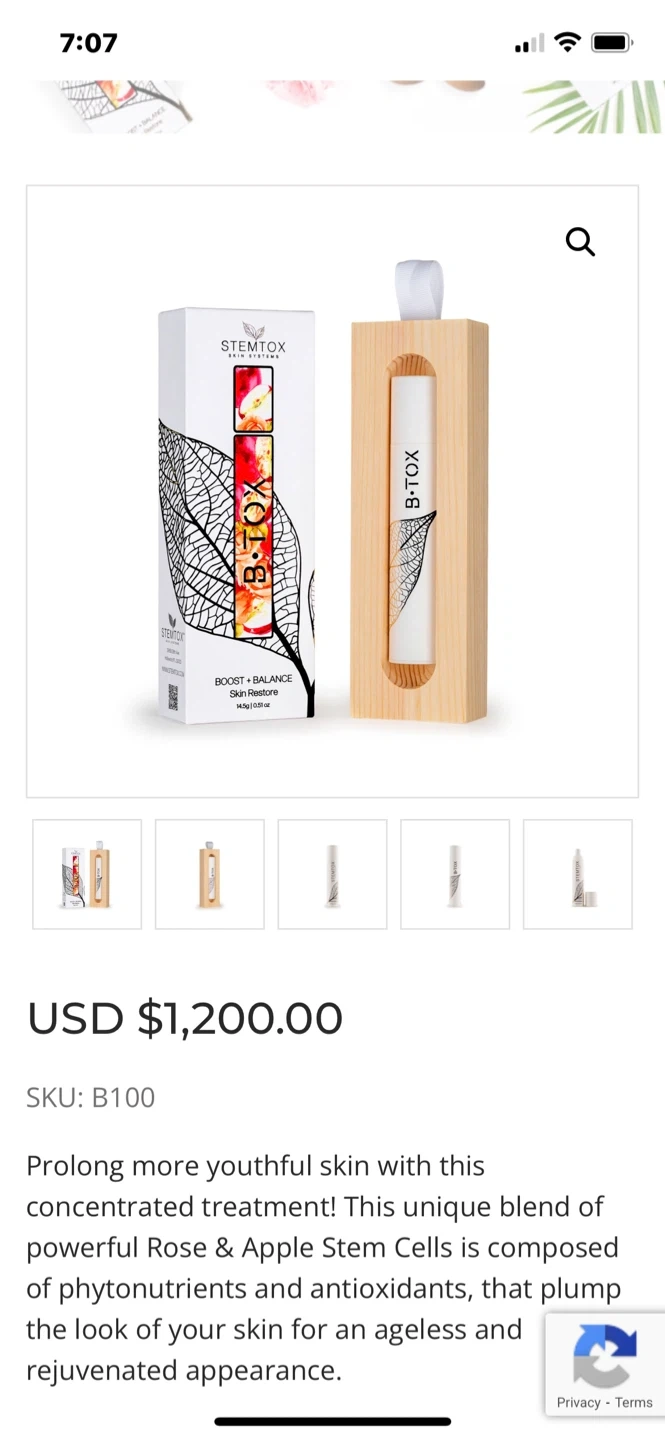Open the reCAPTCHA Privacy link
The height and width of the screenshot is (1440, 665).
point(578,1402)
